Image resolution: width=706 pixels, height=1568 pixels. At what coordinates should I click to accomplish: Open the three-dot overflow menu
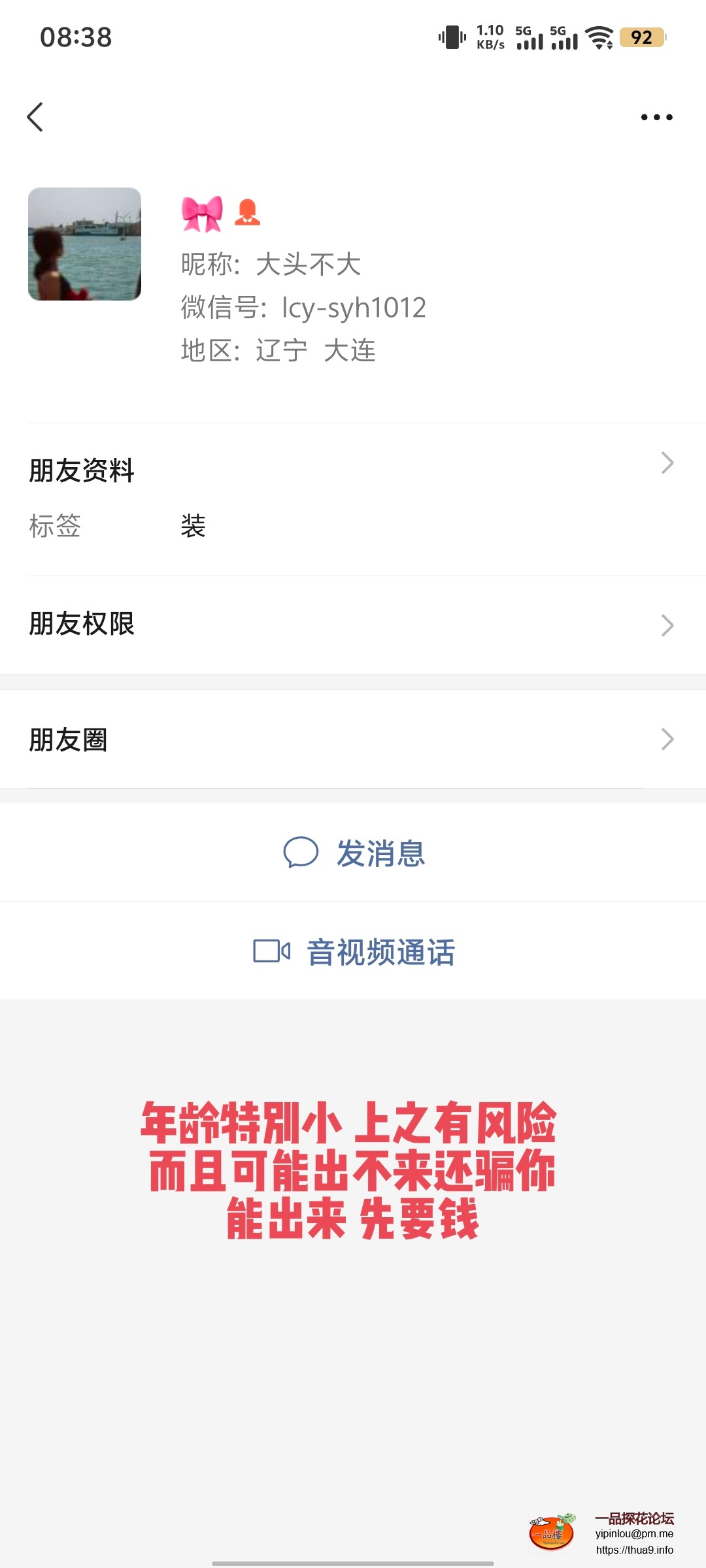(x=656, y=118)
